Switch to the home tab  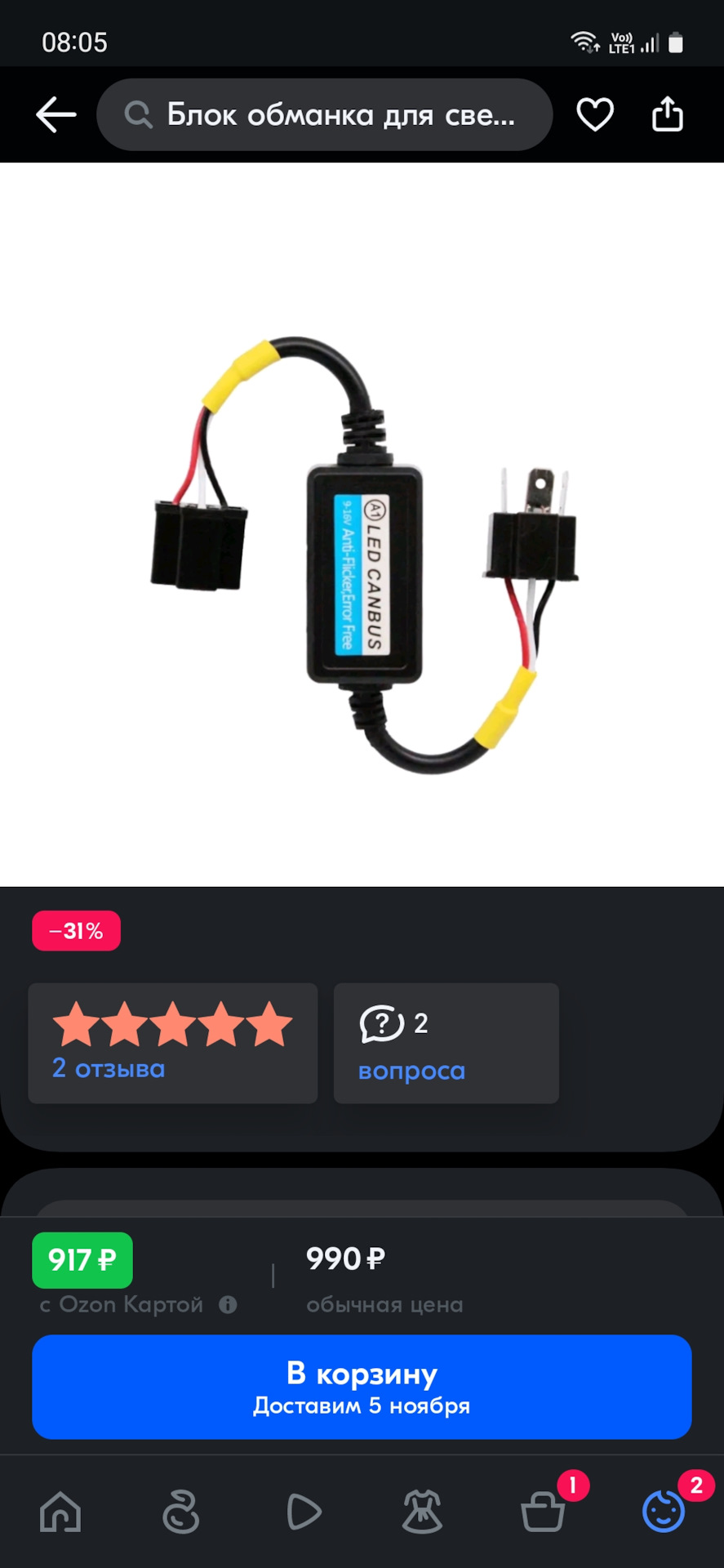point(60,1512)
